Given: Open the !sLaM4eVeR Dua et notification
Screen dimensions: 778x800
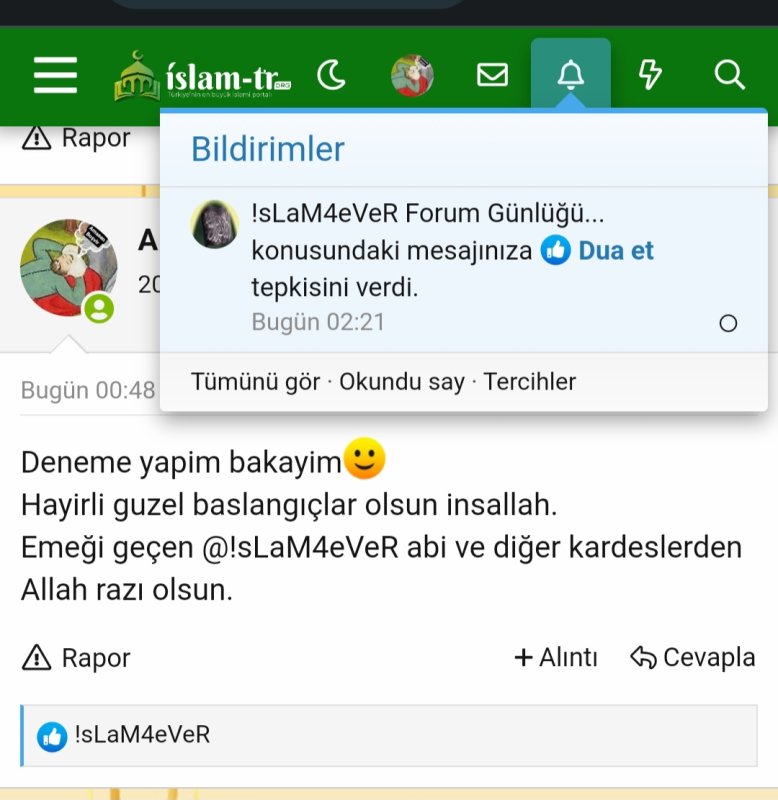Looking at the screenshot, I should [450, 250].
